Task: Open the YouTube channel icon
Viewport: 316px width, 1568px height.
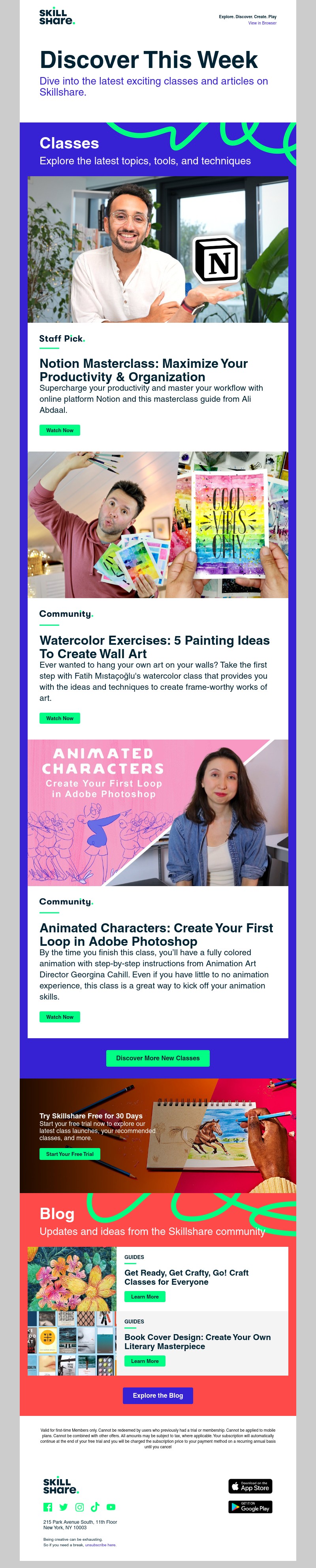Action: 111,1507
